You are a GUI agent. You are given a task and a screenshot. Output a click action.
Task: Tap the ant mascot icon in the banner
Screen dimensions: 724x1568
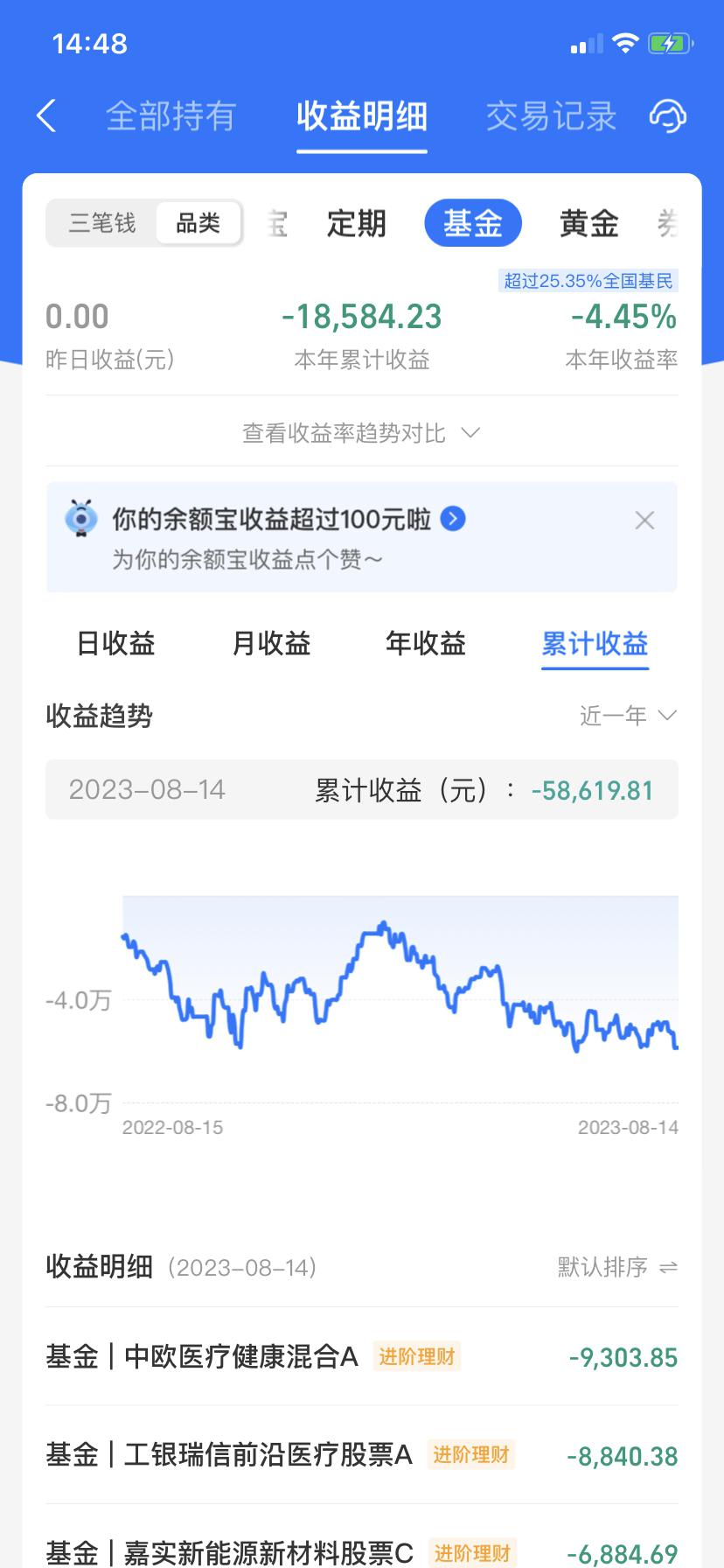click(x=82, y=519)
